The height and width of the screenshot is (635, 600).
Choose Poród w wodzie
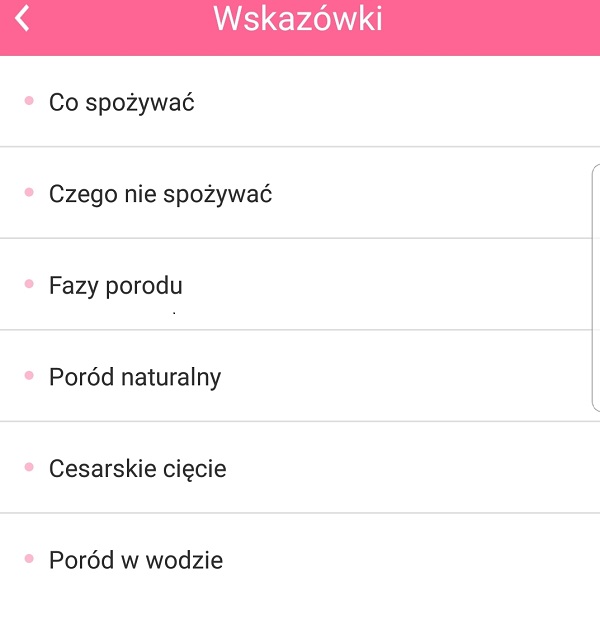[136, 560]
